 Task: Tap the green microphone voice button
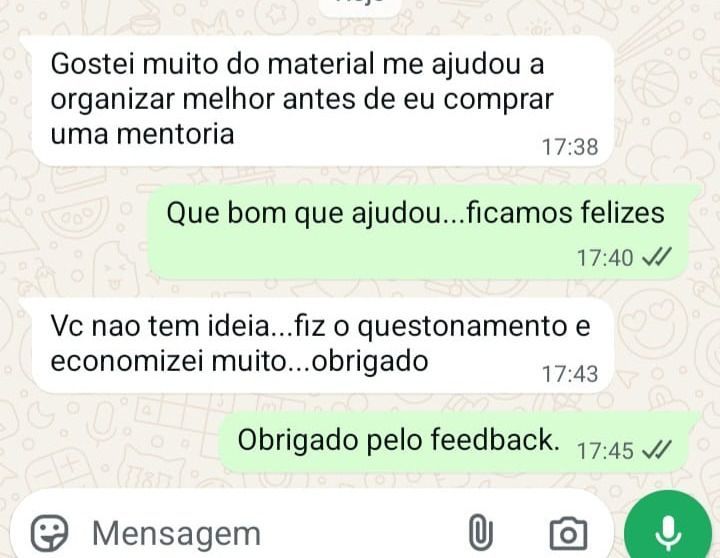(668, 530)
